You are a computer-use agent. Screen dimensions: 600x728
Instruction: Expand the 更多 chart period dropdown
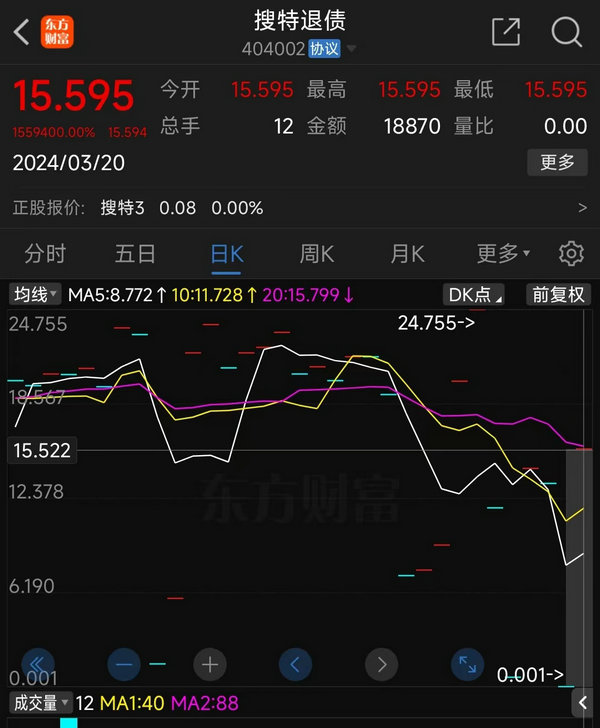point(503,254)
